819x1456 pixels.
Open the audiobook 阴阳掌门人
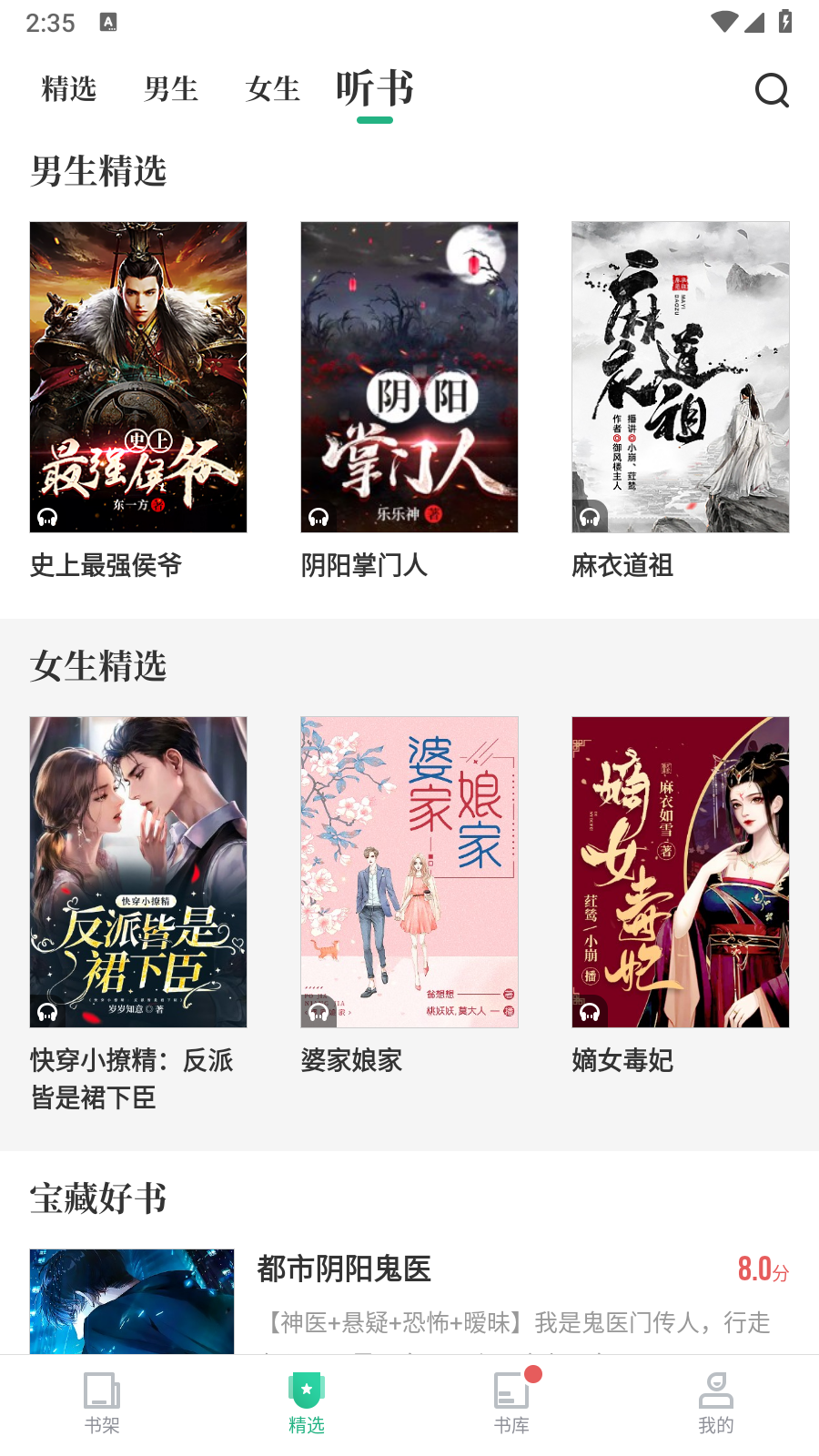coord(409,377)
